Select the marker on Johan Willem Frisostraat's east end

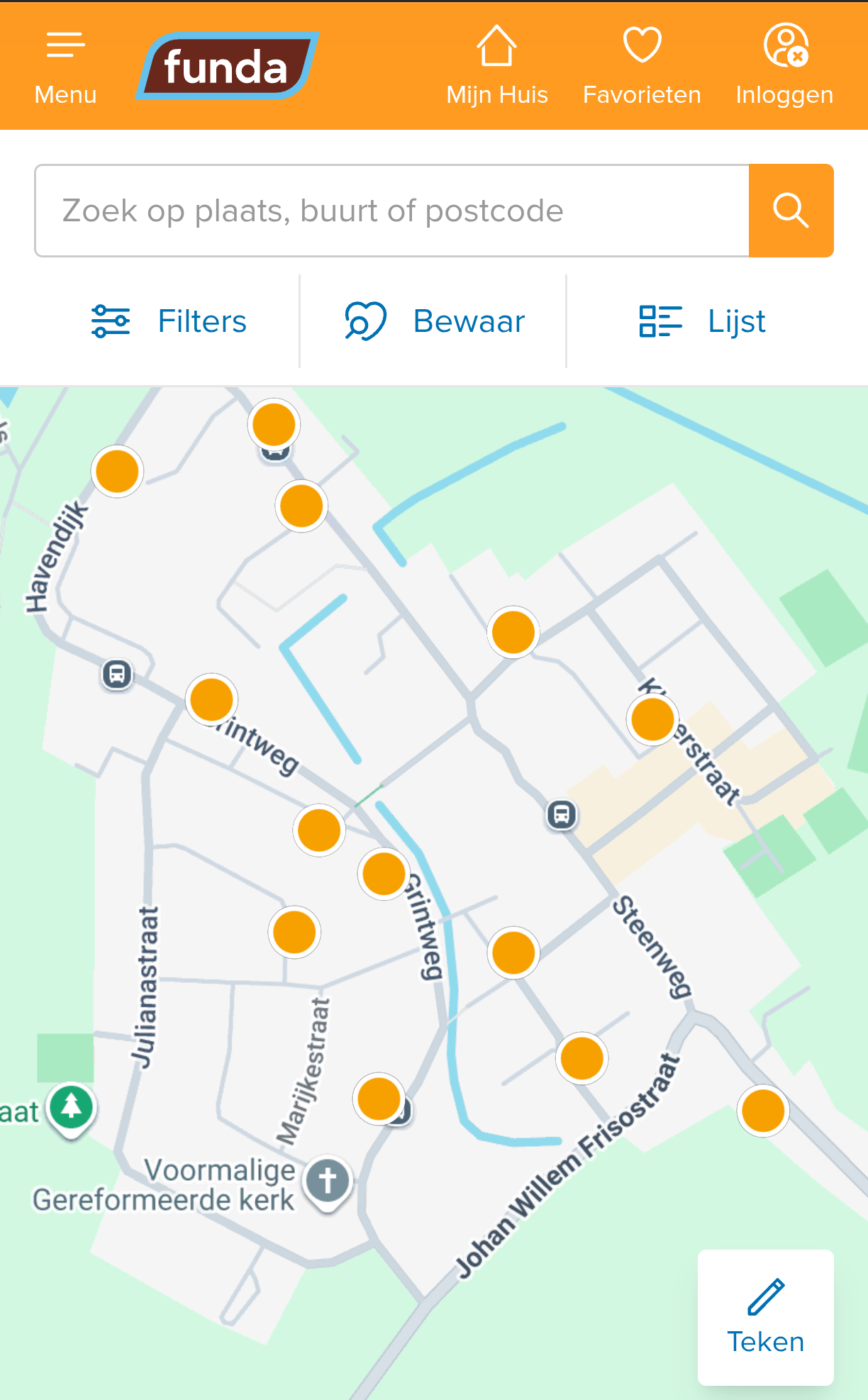[x=763, y=1111]
